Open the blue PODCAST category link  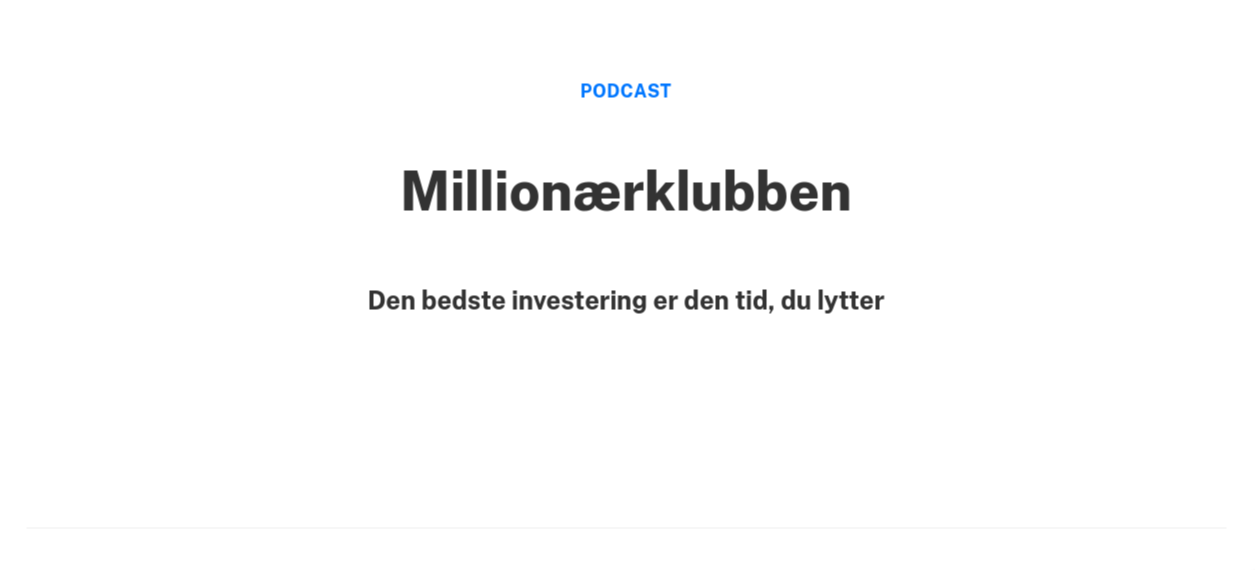click(626, 91)
